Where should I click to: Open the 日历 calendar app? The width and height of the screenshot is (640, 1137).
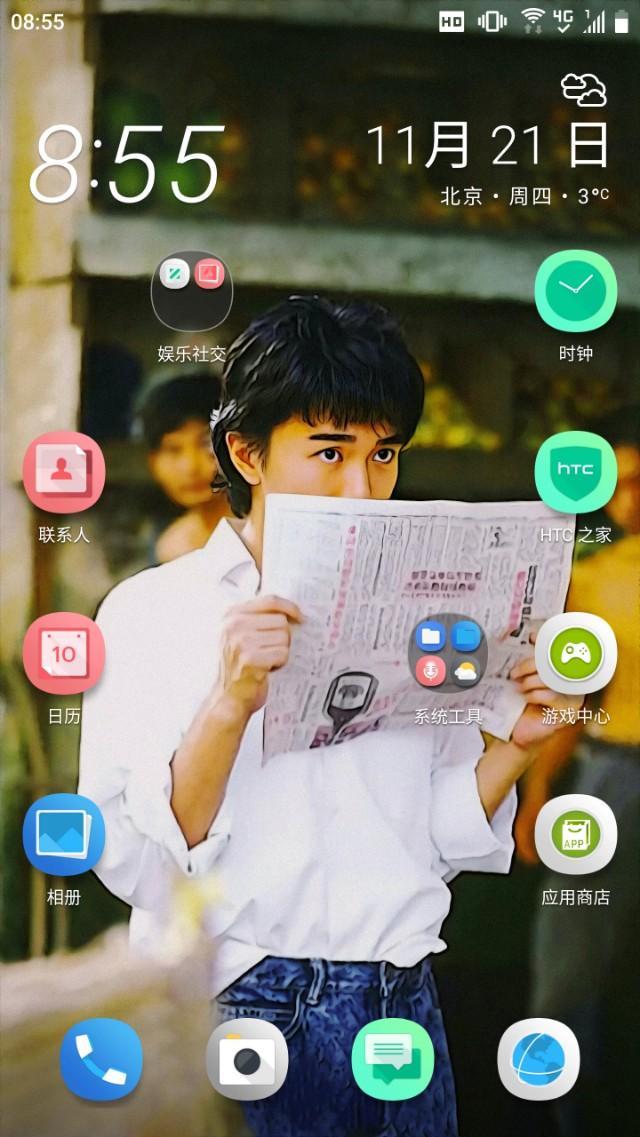64,653
